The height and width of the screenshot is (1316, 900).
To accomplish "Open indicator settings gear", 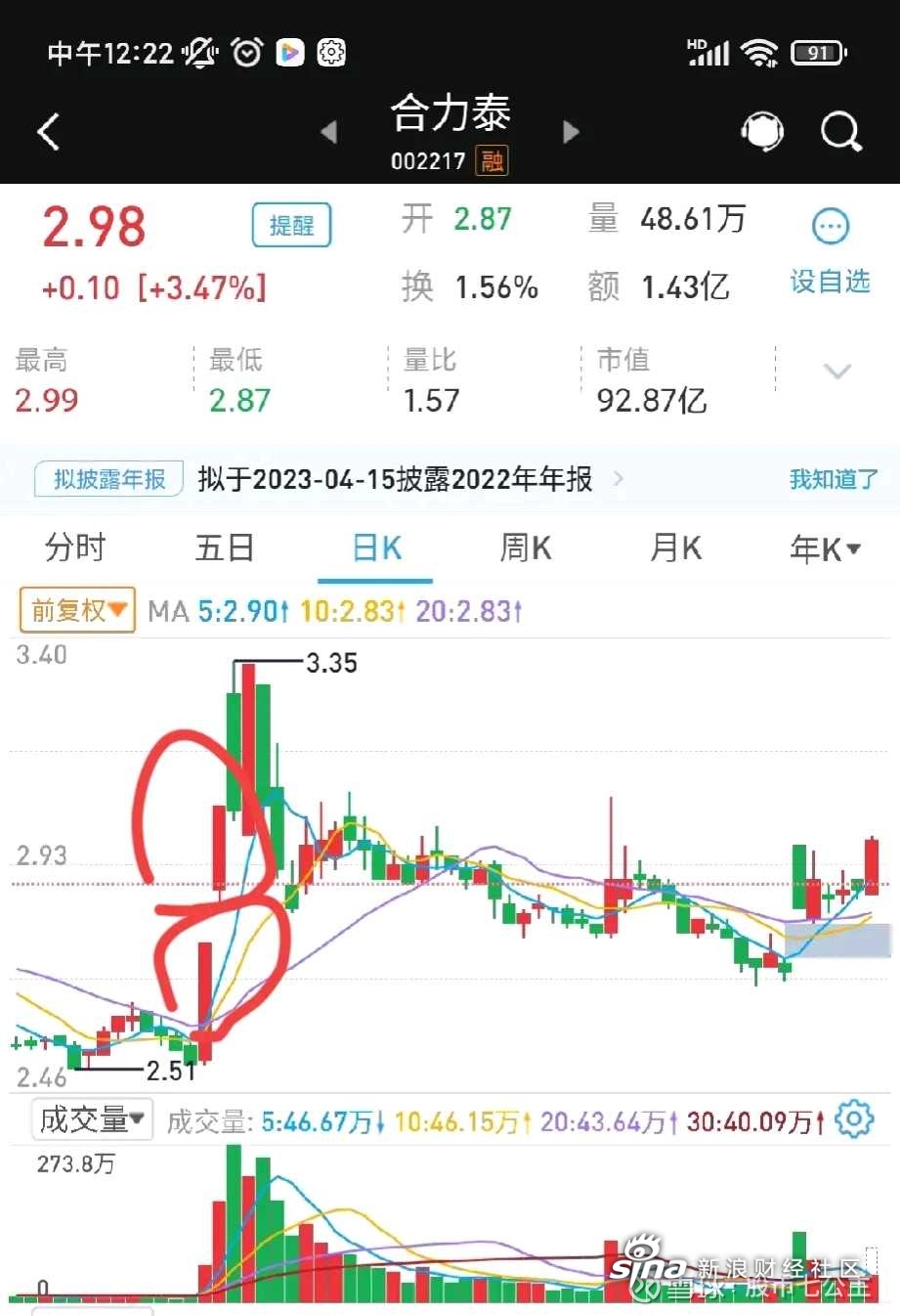I will click(x=854, y=1119).
